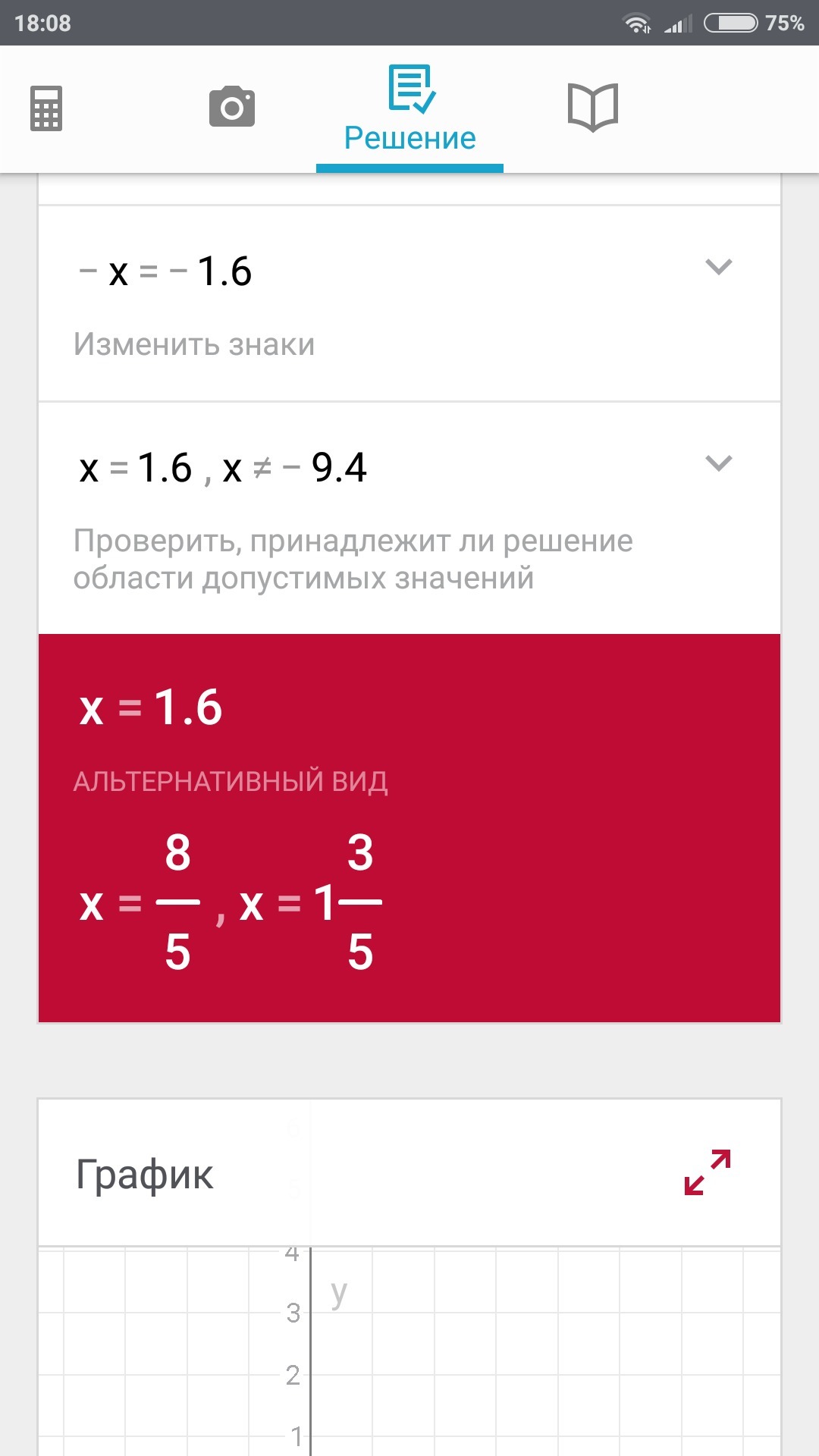This screenshot has height=1456, width=819.
Task: Open the camera tab
Action: (x=232, y=107)
